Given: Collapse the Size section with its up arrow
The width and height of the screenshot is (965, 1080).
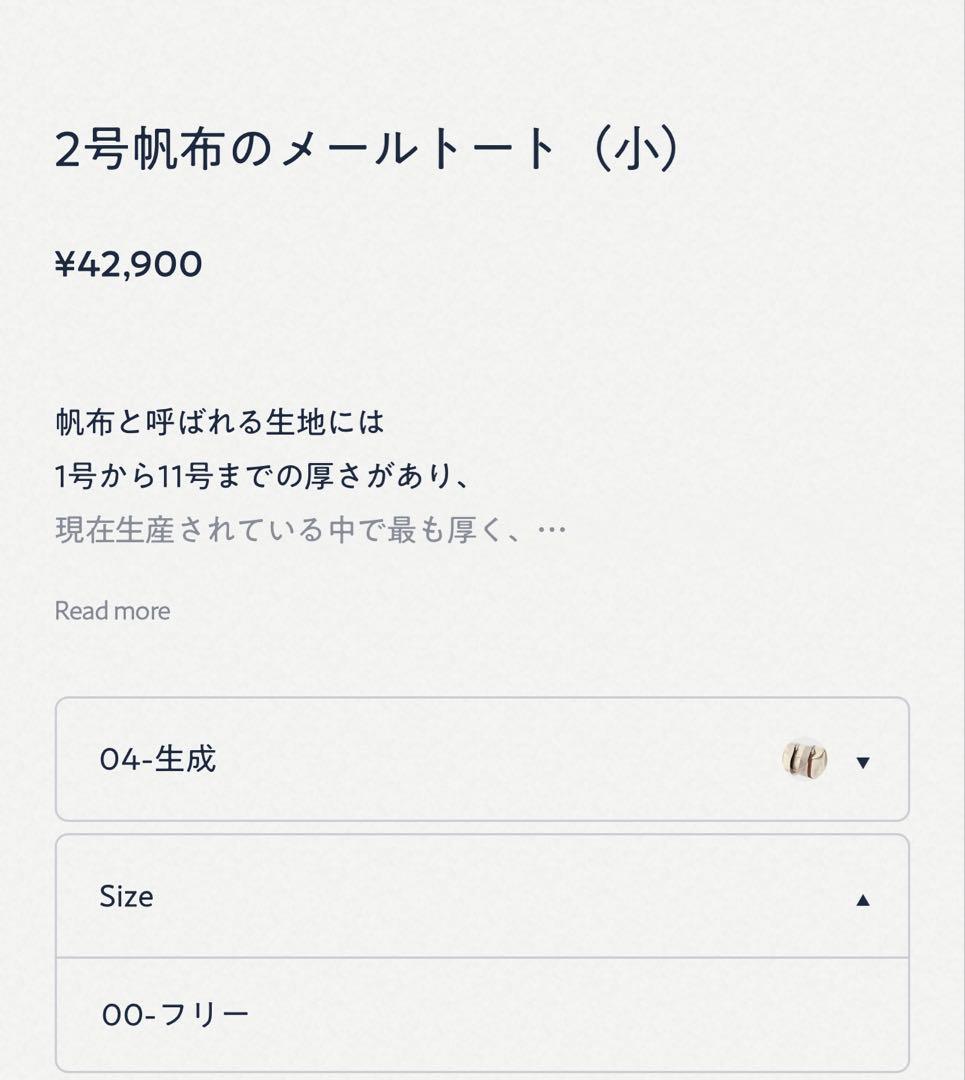Looking at the screenshot, I should 862,897.
